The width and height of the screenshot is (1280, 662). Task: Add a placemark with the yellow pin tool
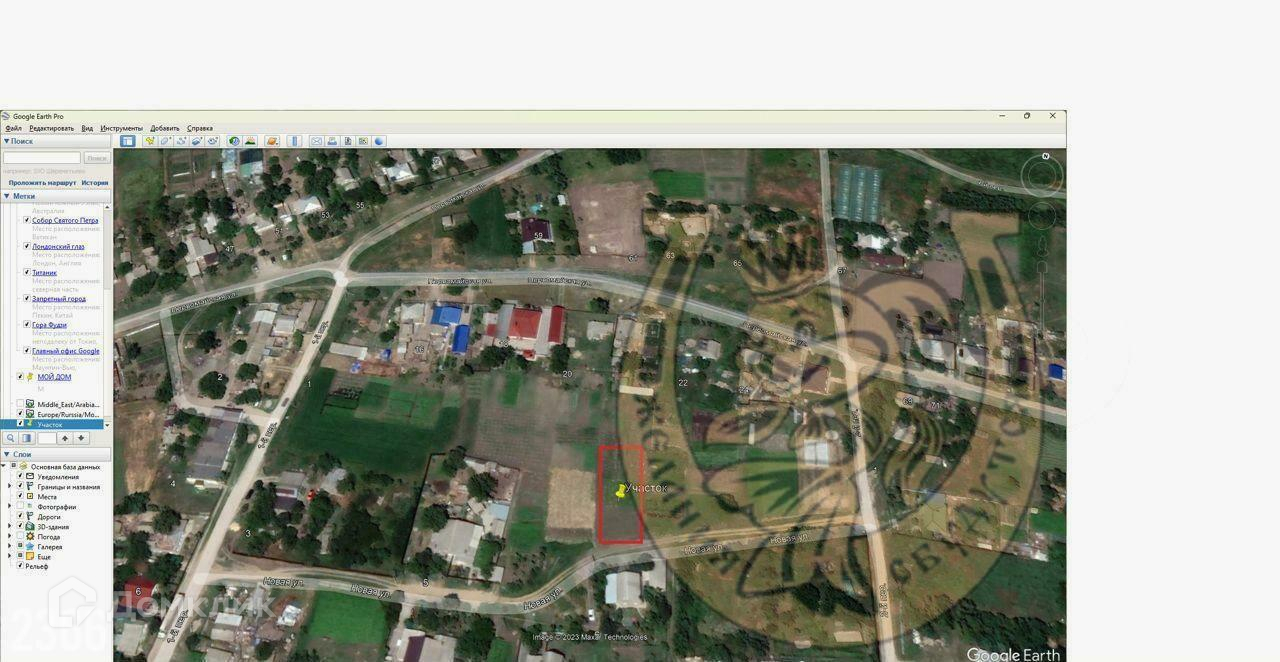tap(150, 141)
